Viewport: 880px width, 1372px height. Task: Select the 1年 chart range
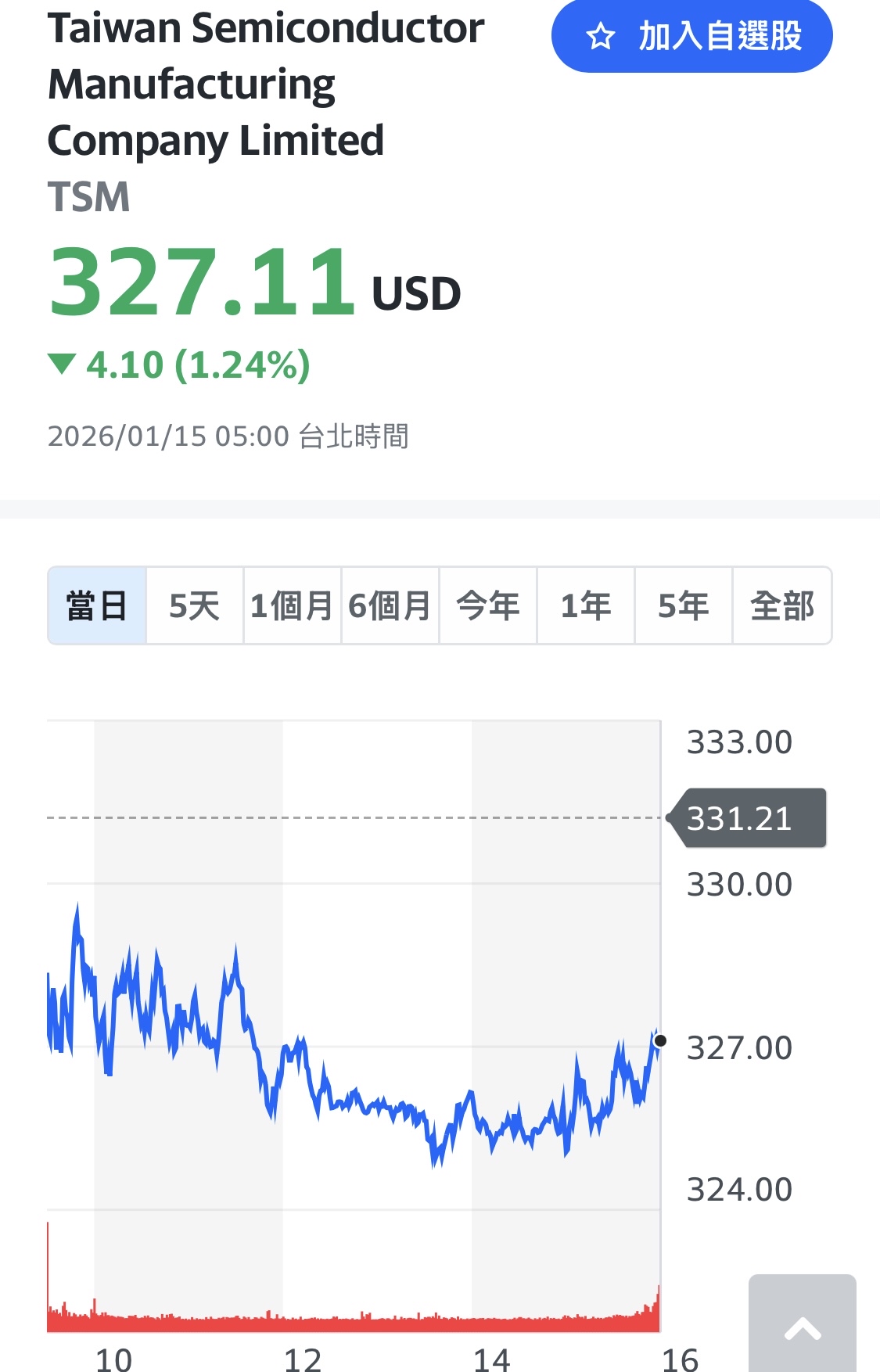pyautogui.click(x=586, y=606)
